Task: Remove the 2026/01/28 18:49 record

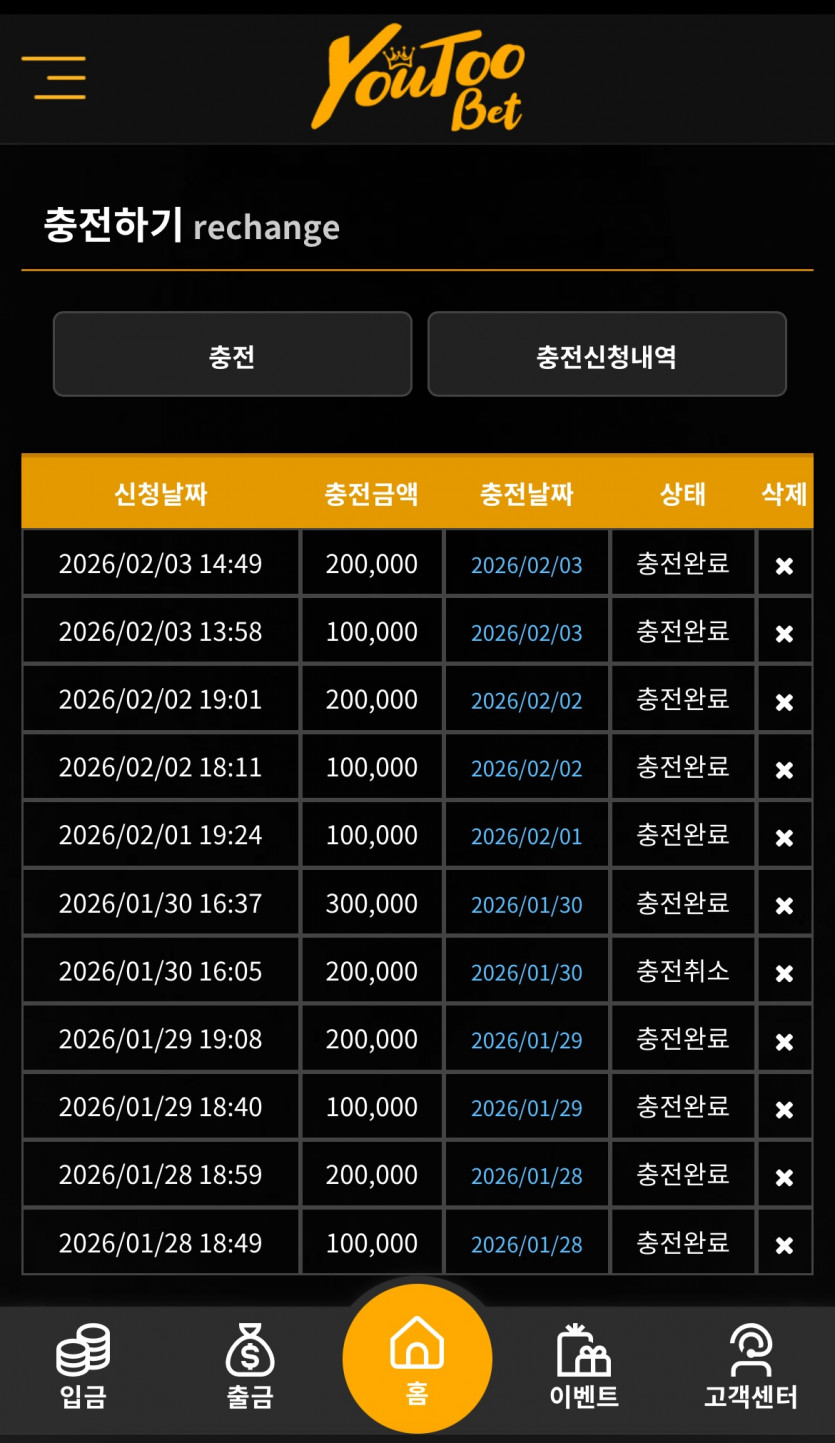Action: click(785, 1246)
